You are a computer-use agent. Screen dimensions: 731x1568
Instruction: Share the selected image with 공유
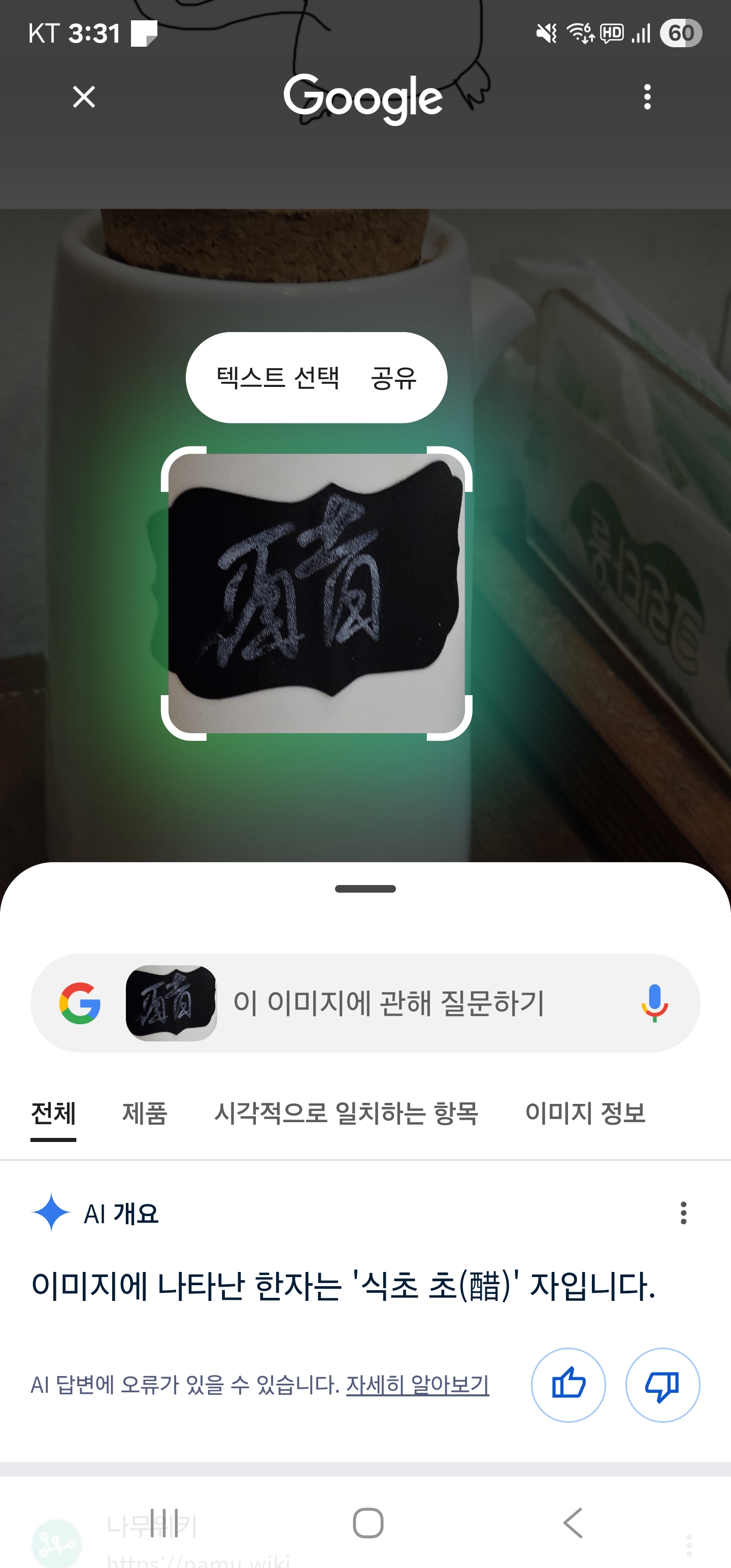pos(393,377)
